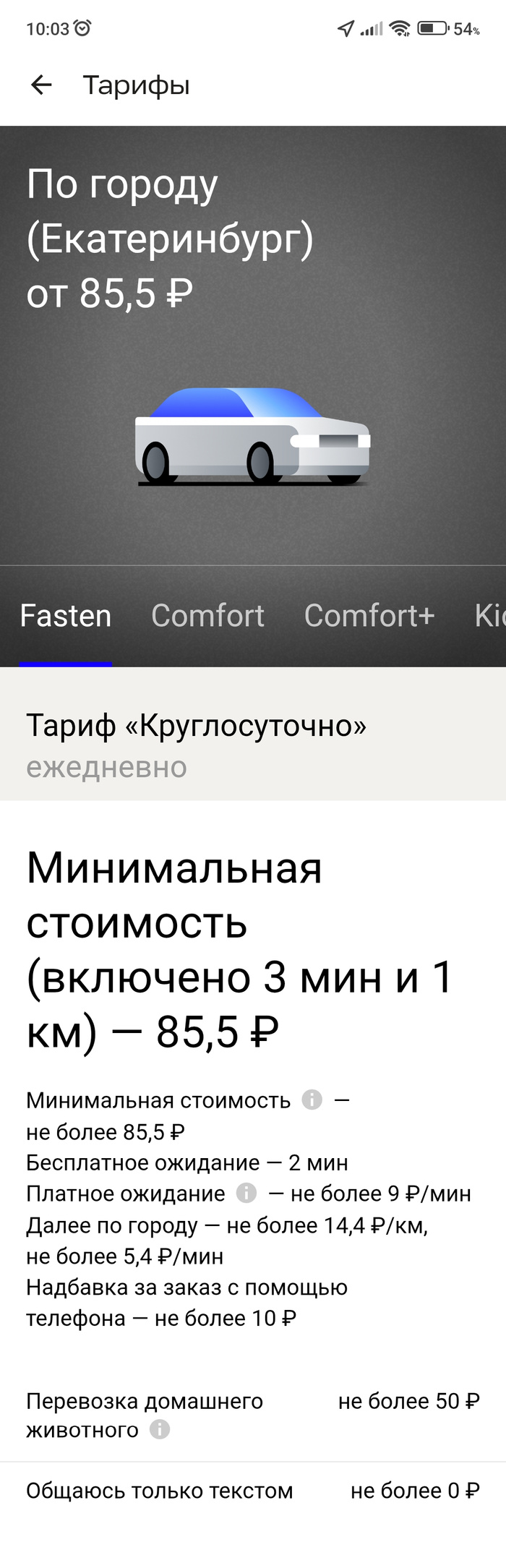Show info about Перевозка домашнего животного

[160, 1429]
